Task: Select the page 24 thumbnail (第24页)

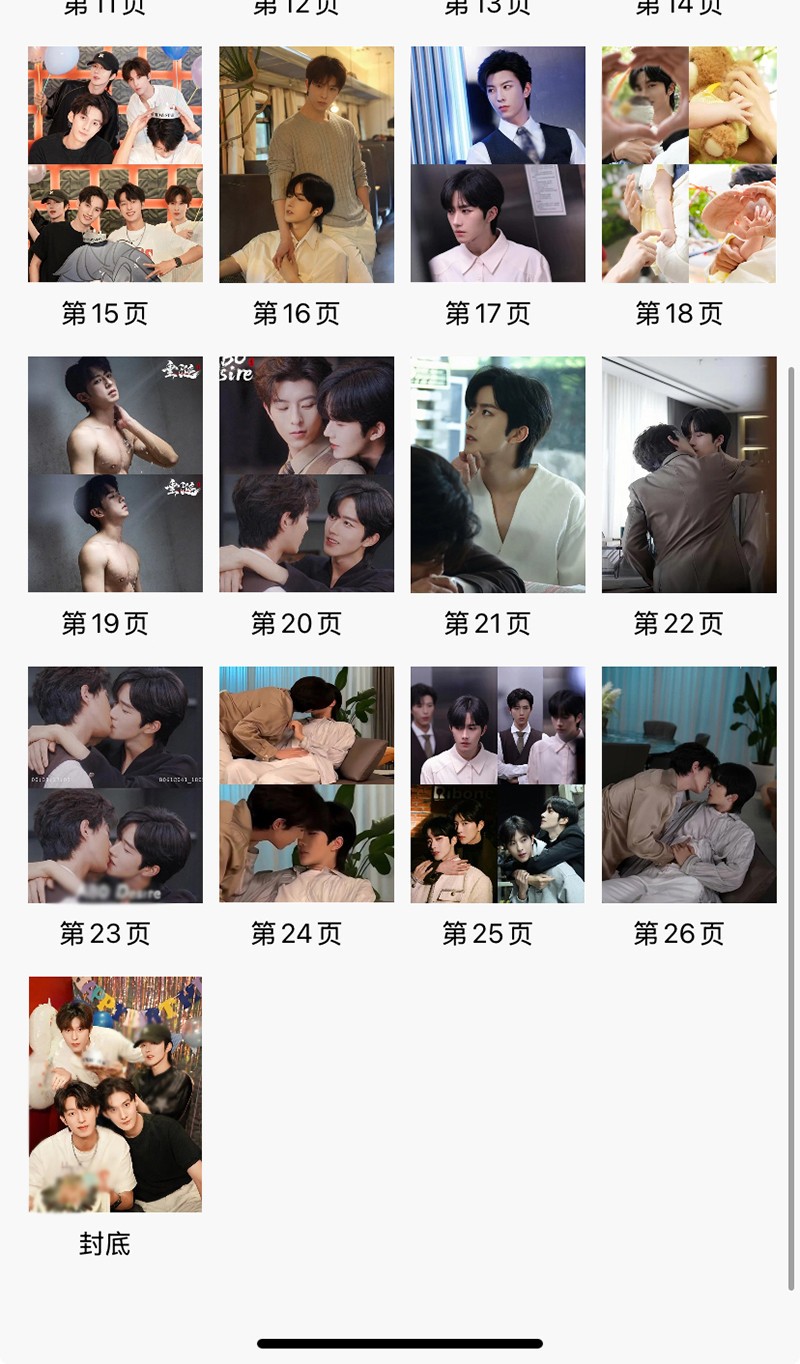Action: [306, 784]
